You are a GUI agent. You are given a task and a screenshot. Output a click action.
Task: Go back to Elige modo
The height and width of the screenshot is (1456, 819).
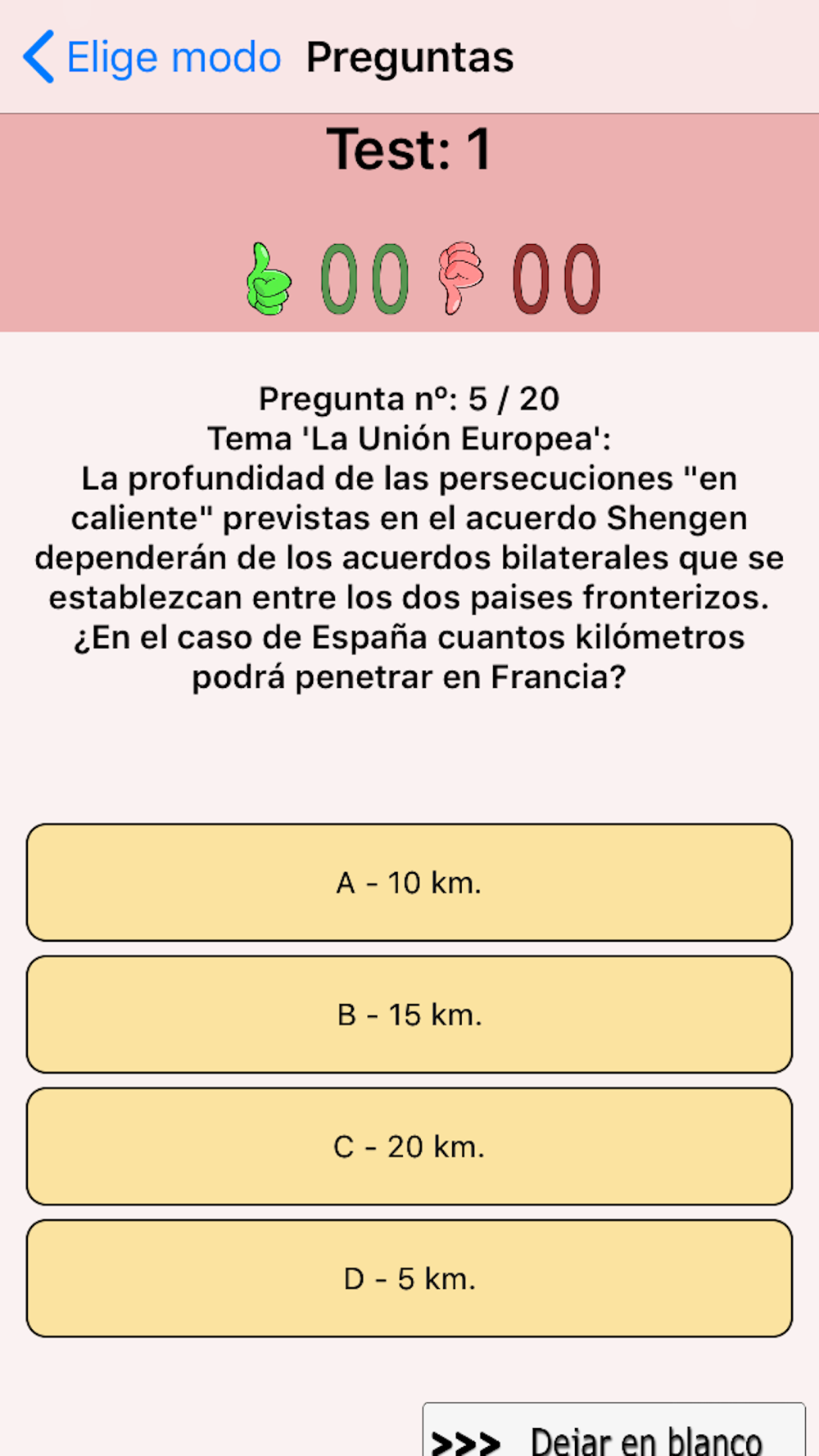(152, 57)
